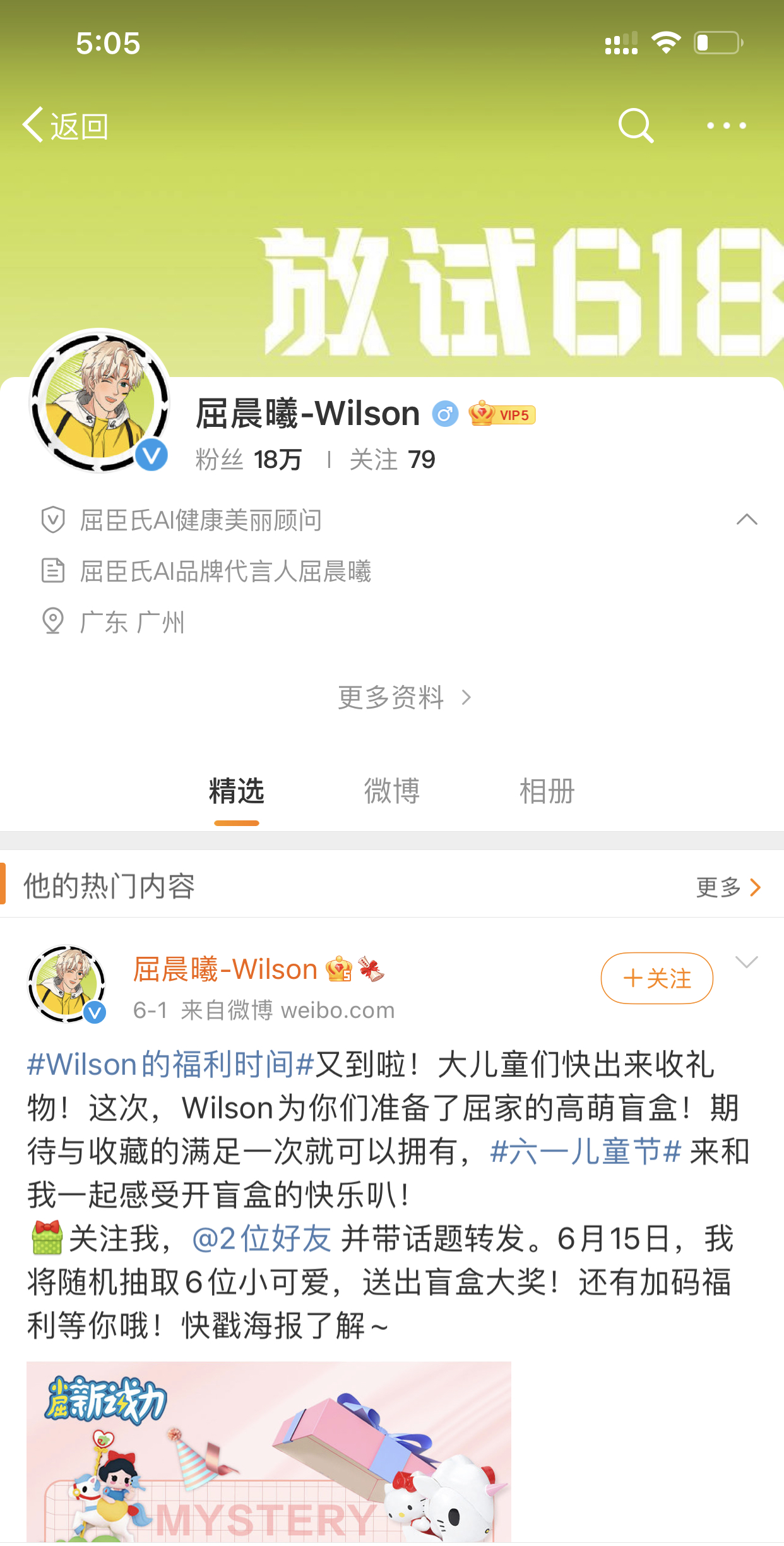
Task: Tap the post author's small avatar
Action: 67,983
